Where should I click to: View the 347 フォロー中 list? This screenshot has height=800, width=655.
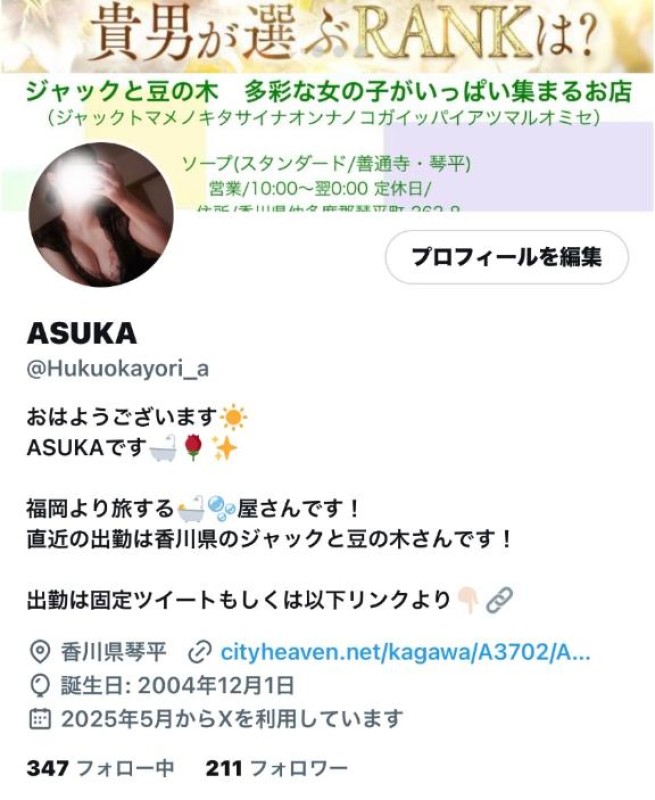point(100,768)
